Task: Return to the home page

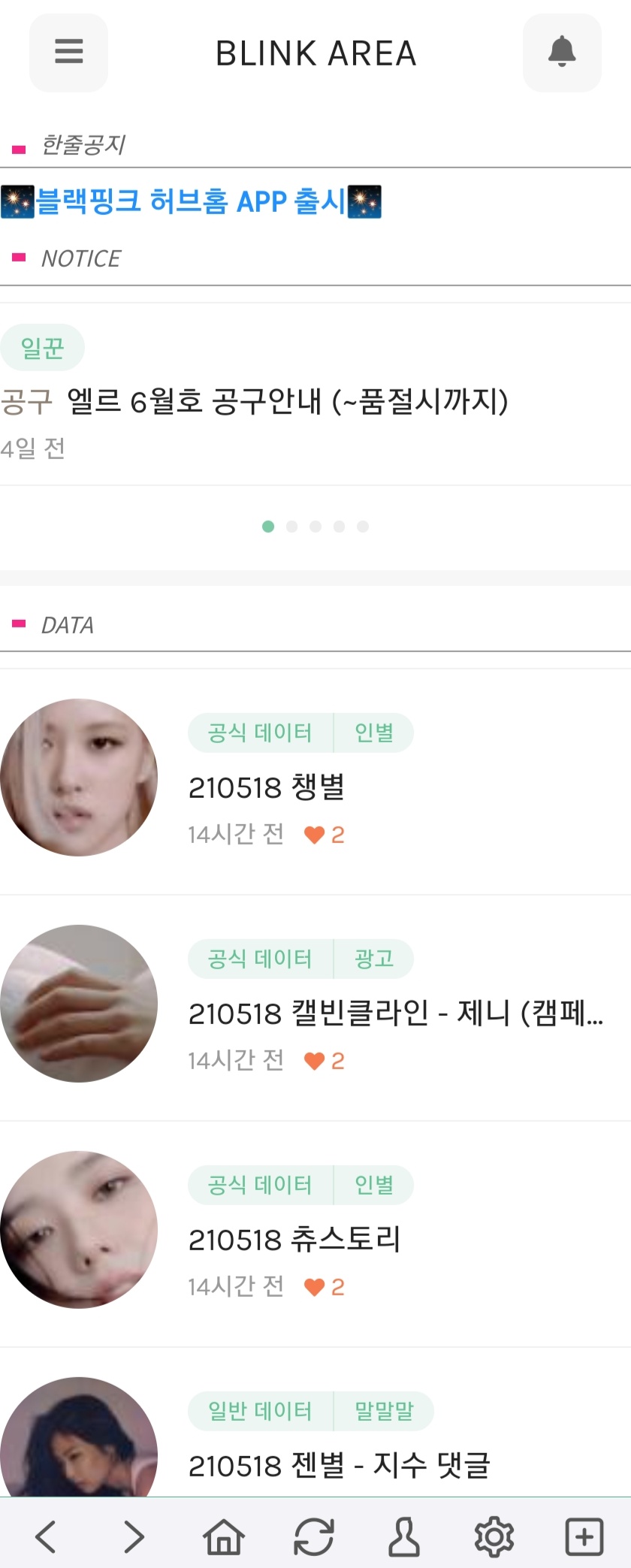Action: point(224,1536)
